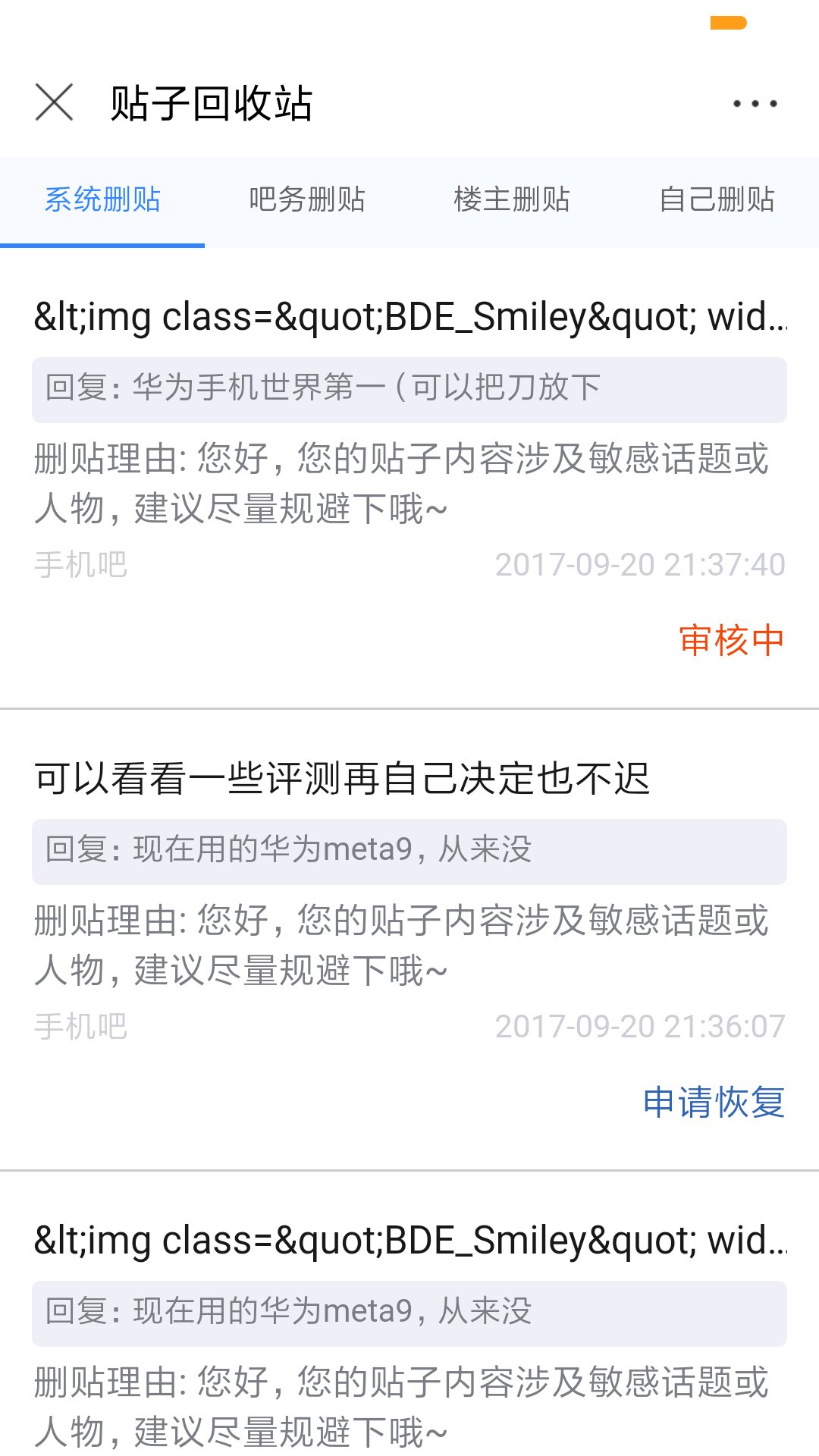819x1456 pixels.
Task: Check the 审核中 review status
Action: [x=731, y=640]
